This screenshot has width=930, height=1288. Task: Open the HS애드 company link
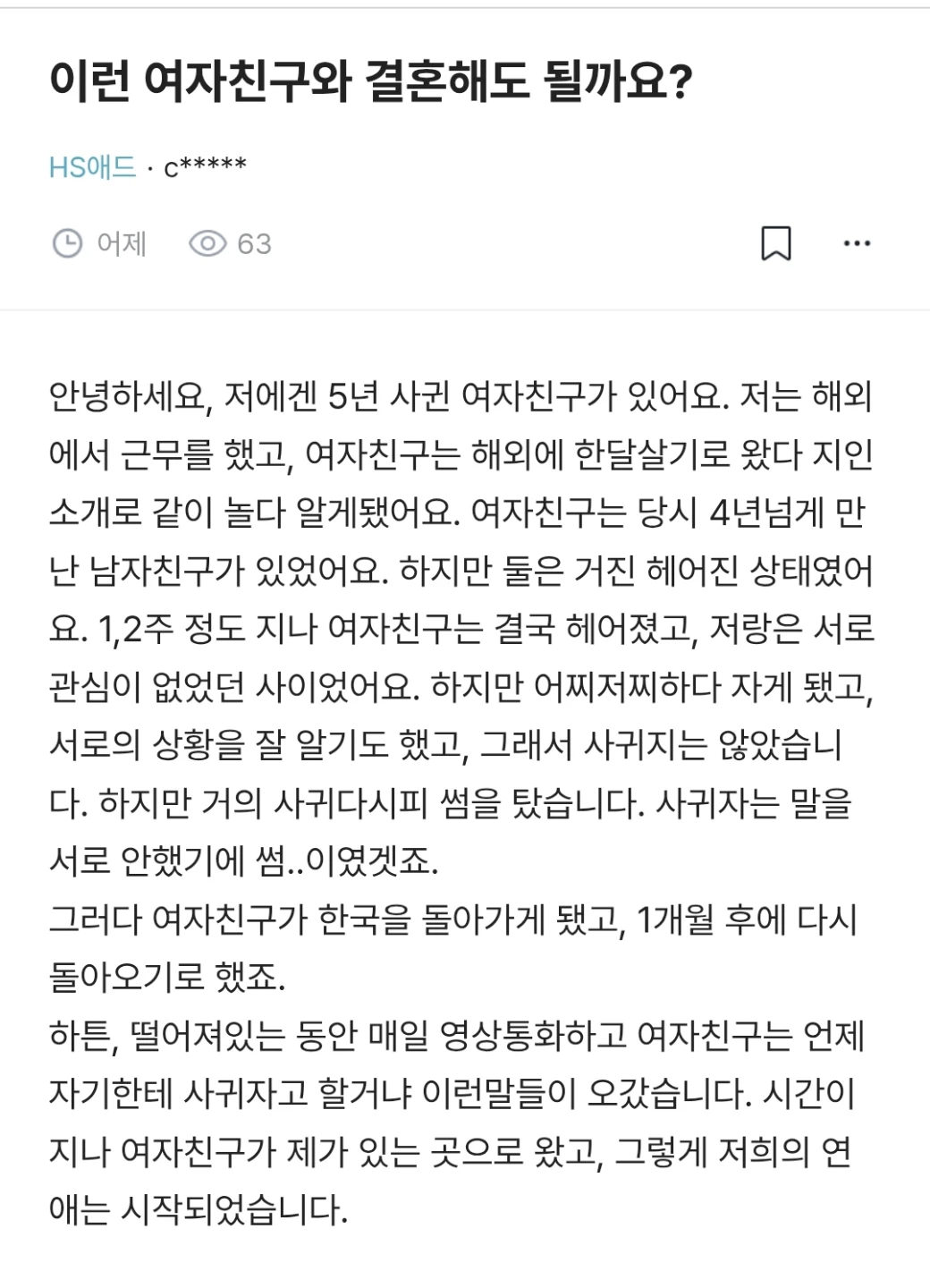pyautogui.click(x=92, y=166)
